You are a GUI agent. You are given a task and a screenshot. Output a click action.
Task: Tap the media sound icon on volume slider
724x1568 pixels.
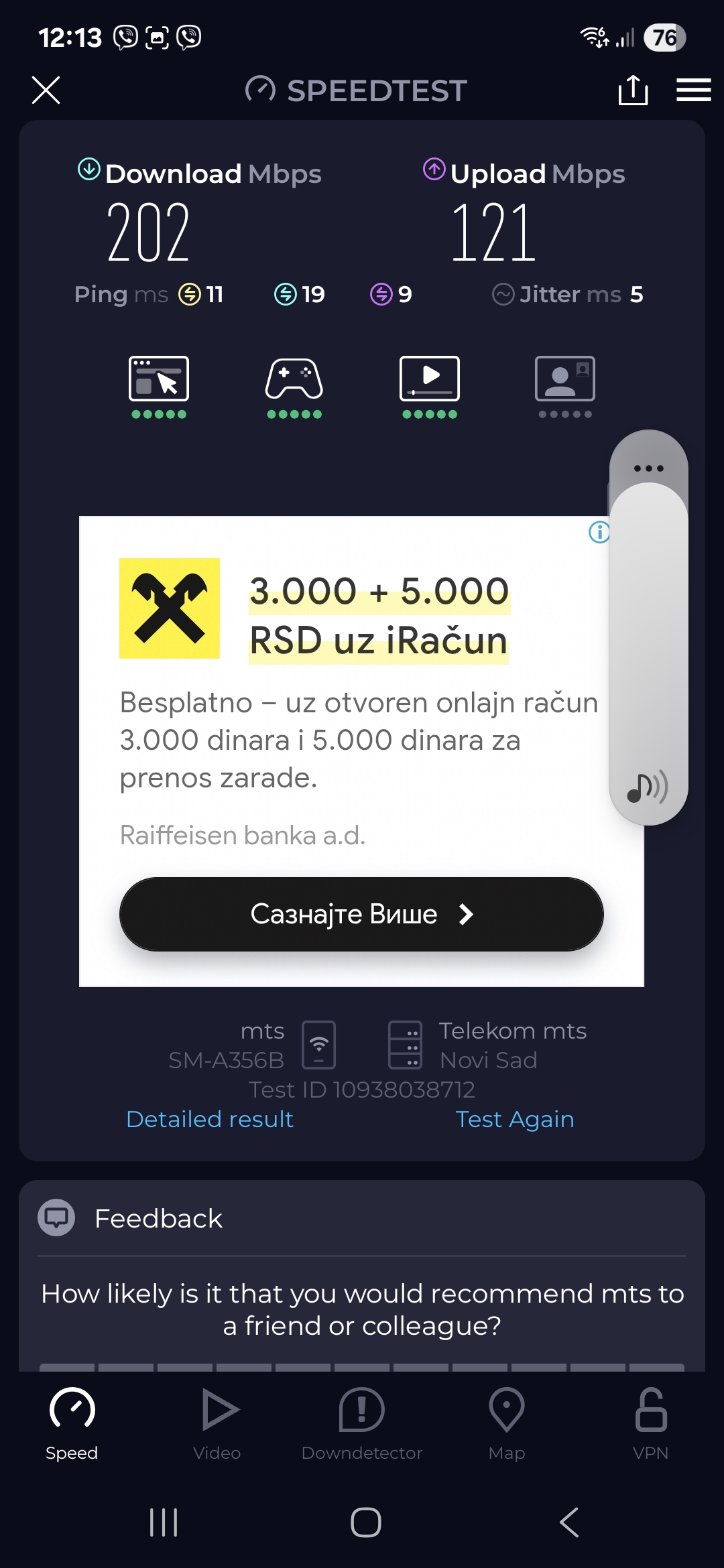tap(647, 787)
